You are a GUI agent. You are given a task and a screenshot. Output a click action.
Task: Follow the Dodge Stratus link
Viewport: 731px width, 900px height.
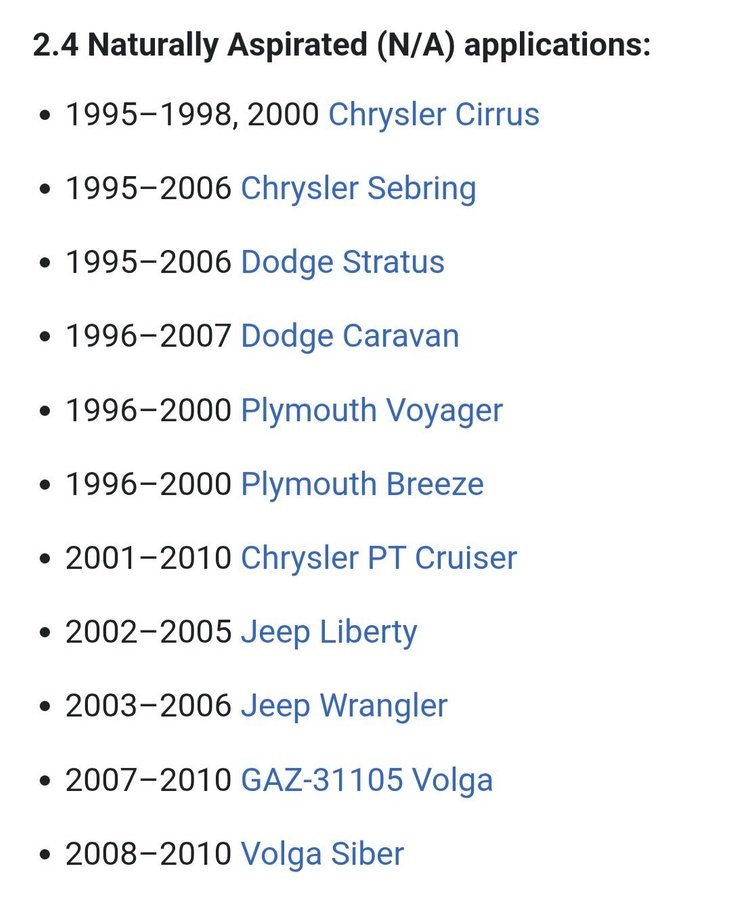coord(342,262)
